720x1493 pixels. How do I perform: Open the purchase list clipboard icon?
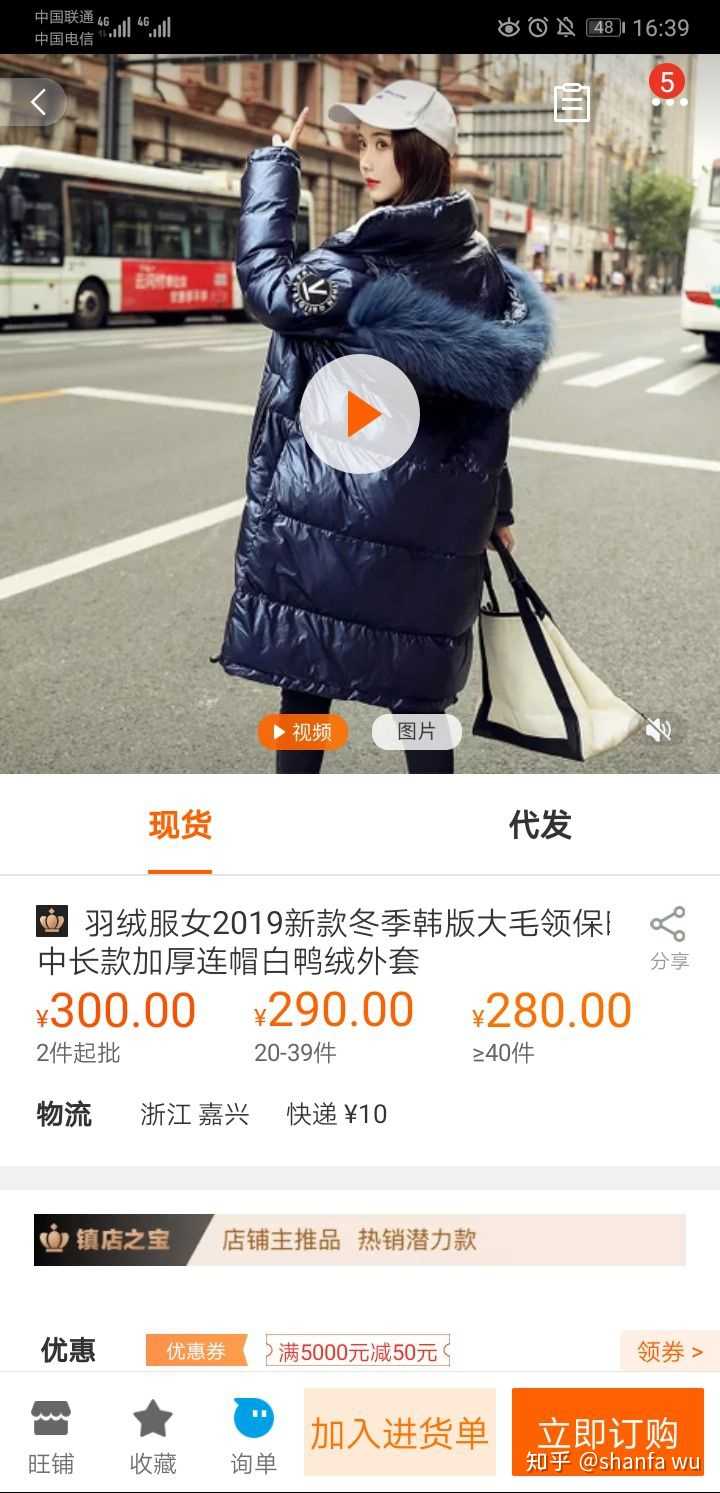571,102
